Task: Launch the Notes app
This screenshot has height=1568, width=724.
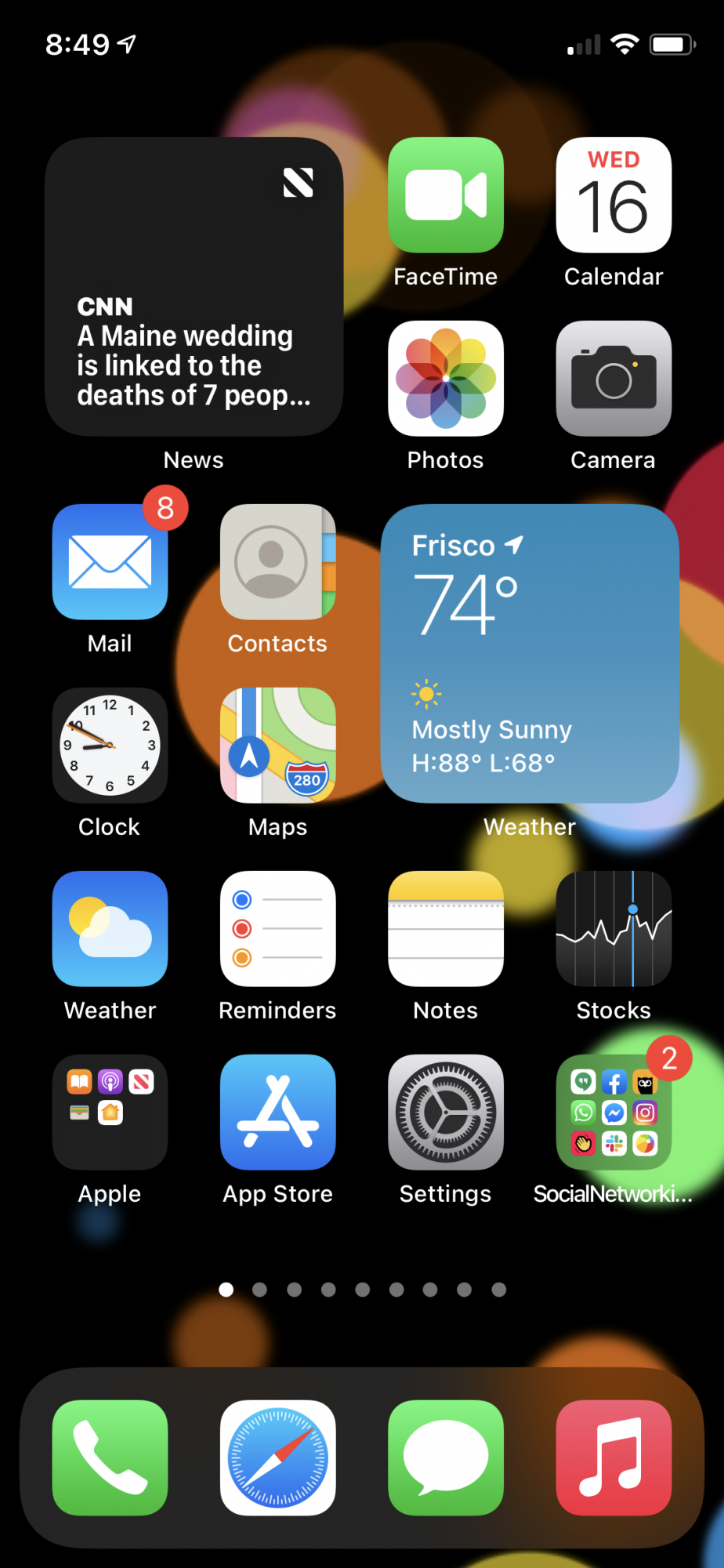Action: pos(446,929)
